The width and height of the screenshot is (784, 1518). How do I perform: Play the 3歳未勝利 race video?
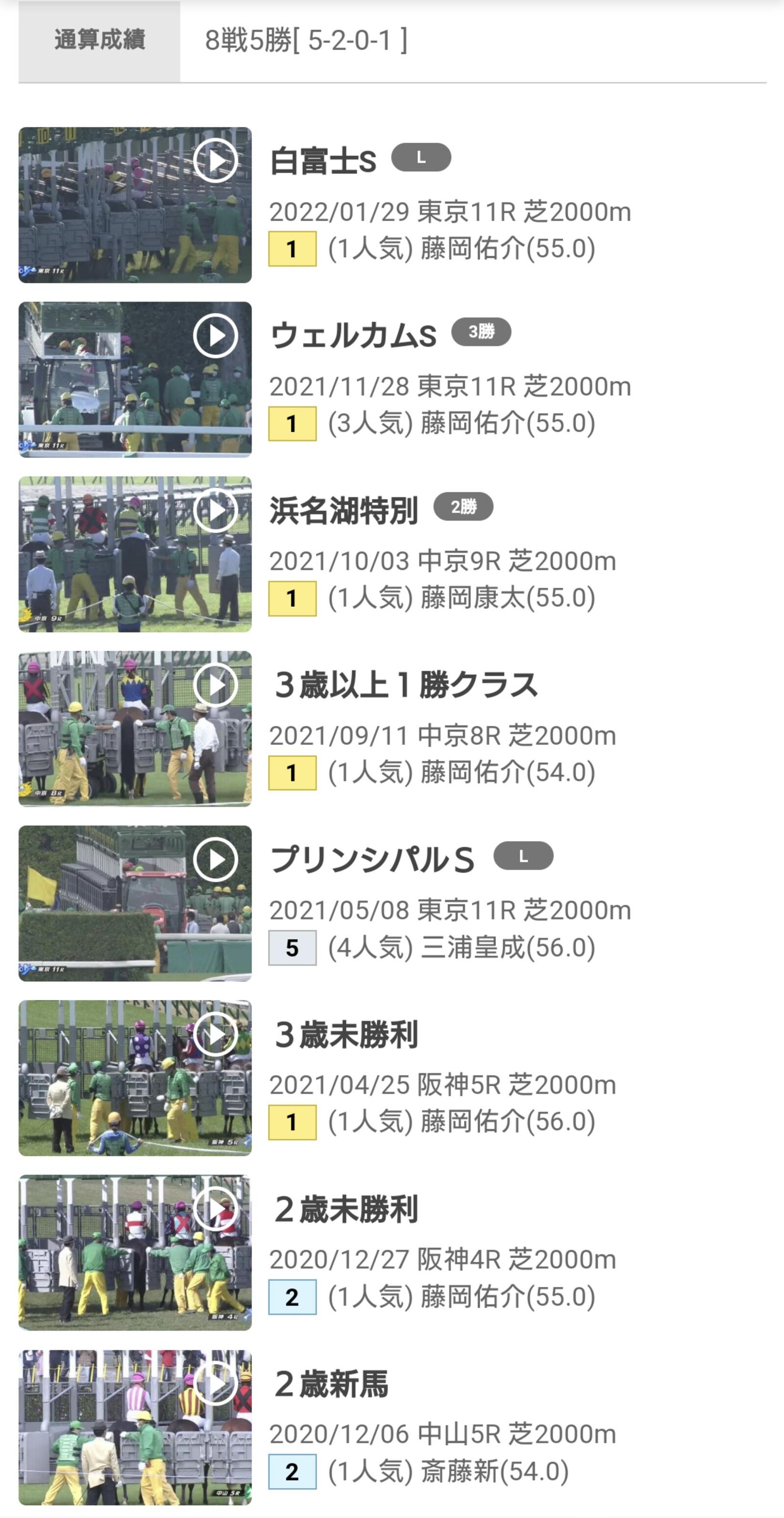pyautogui.click(x=215, y=1034)
